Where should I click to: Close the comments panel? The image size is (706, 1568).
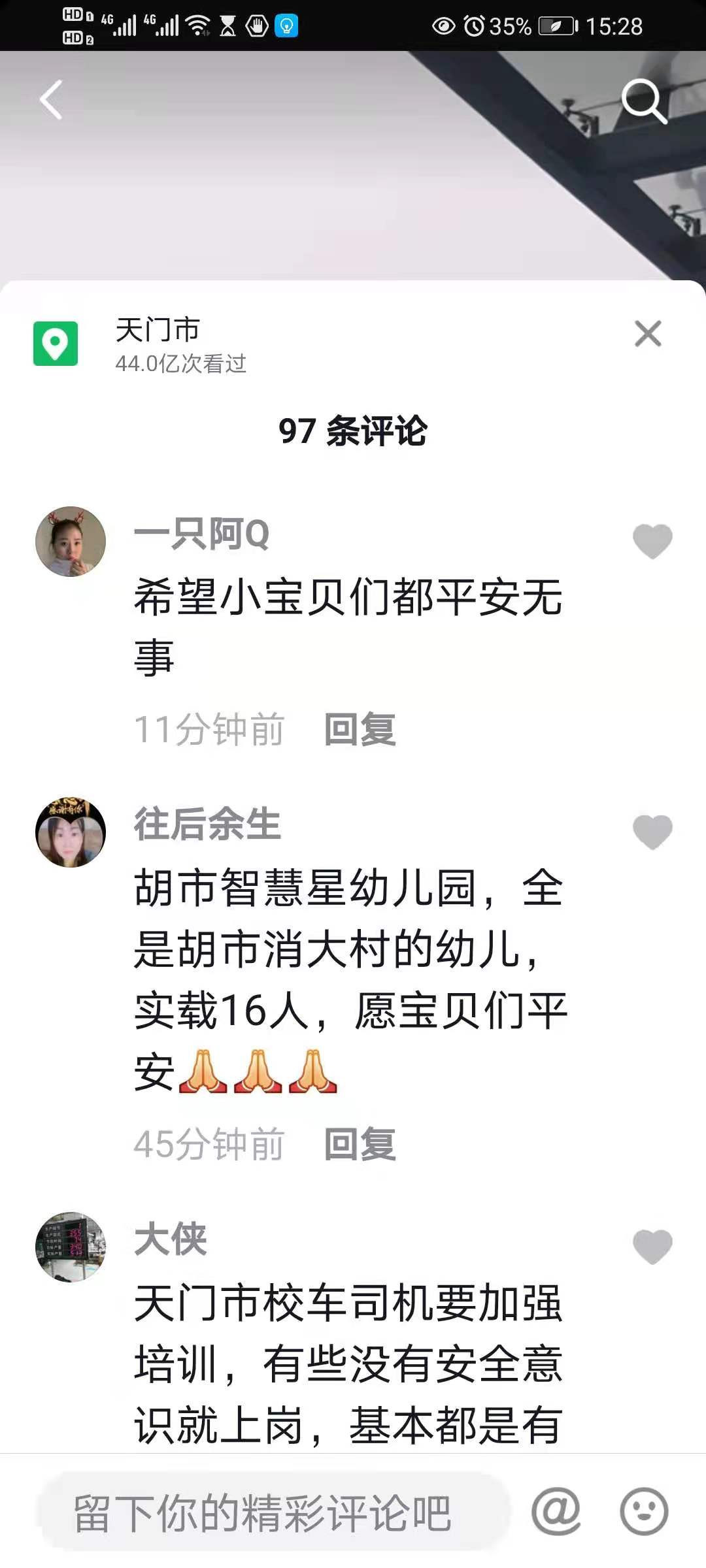[x=648, y=334]
